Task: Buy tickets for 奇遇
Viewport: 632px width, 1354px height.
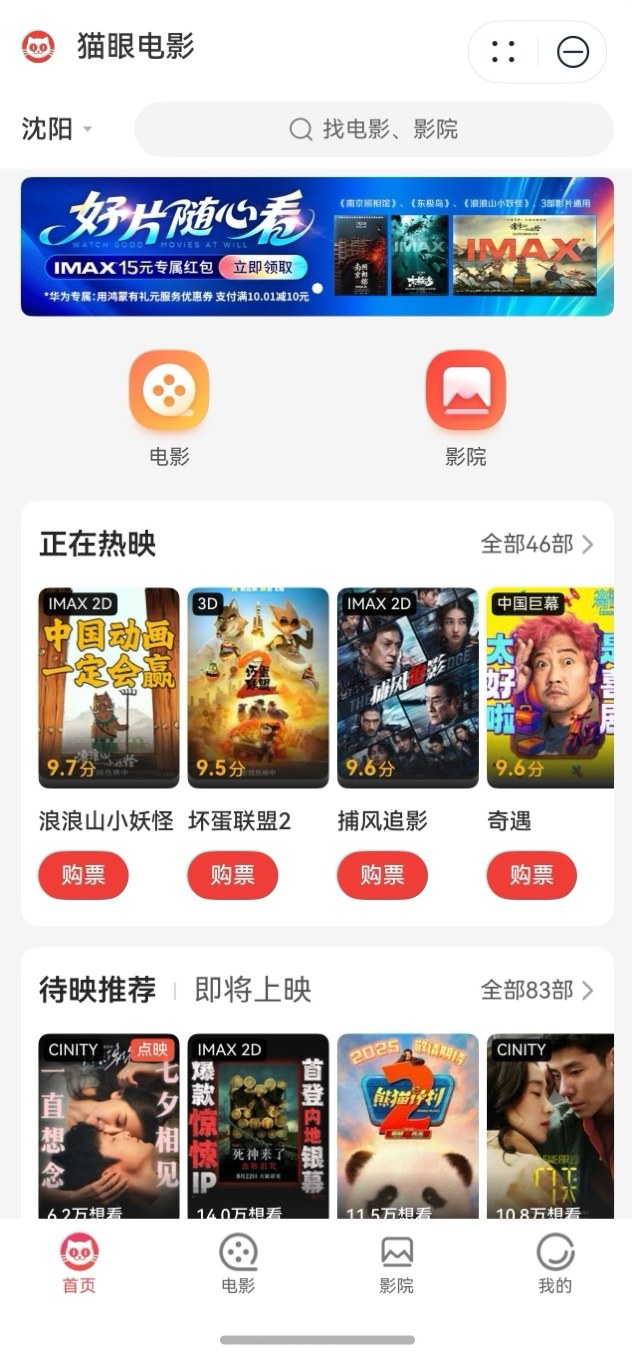Action: [531, 875]
